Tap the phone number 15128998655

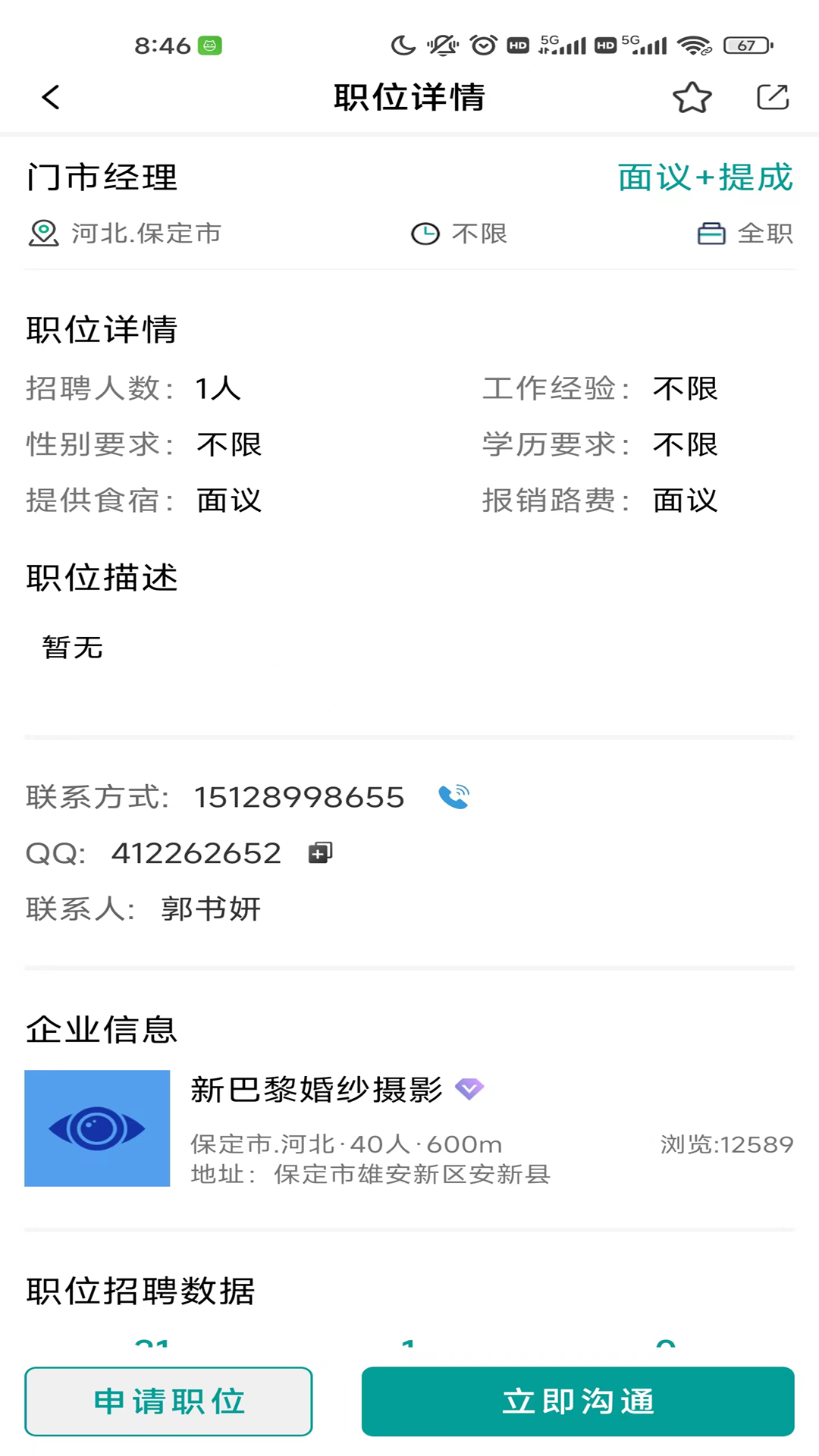(297, 796)
